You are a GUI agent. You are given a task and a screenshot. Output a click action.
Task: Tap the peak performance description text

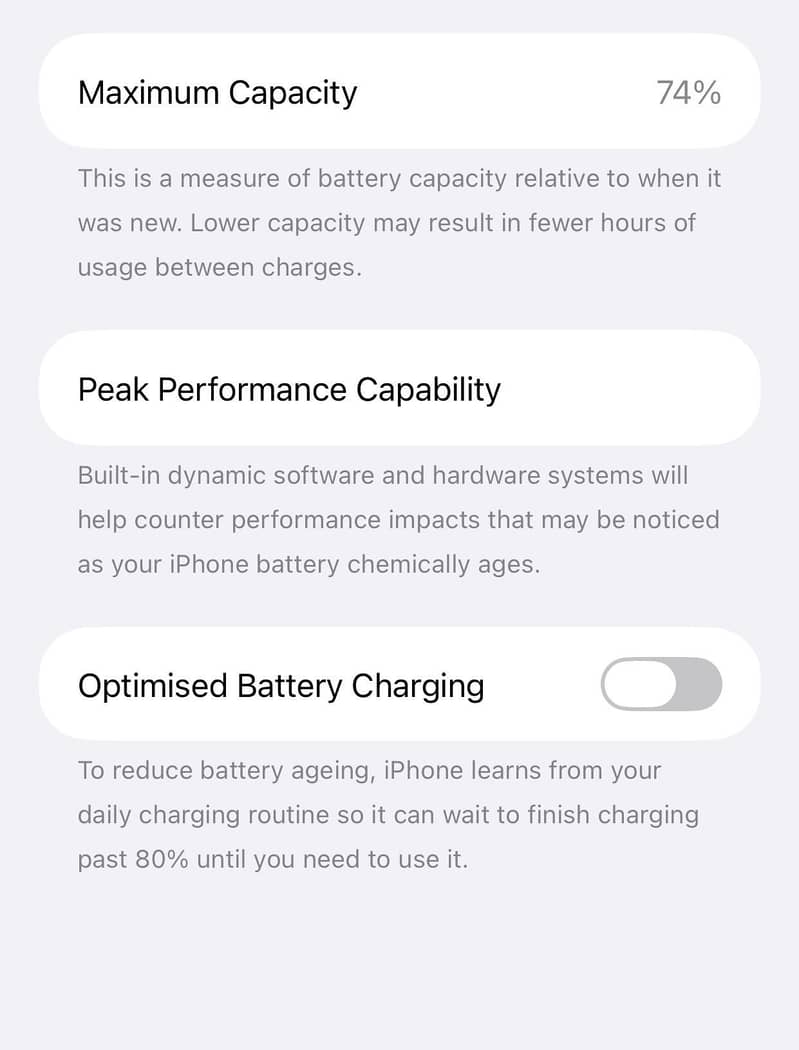(400, 519)
